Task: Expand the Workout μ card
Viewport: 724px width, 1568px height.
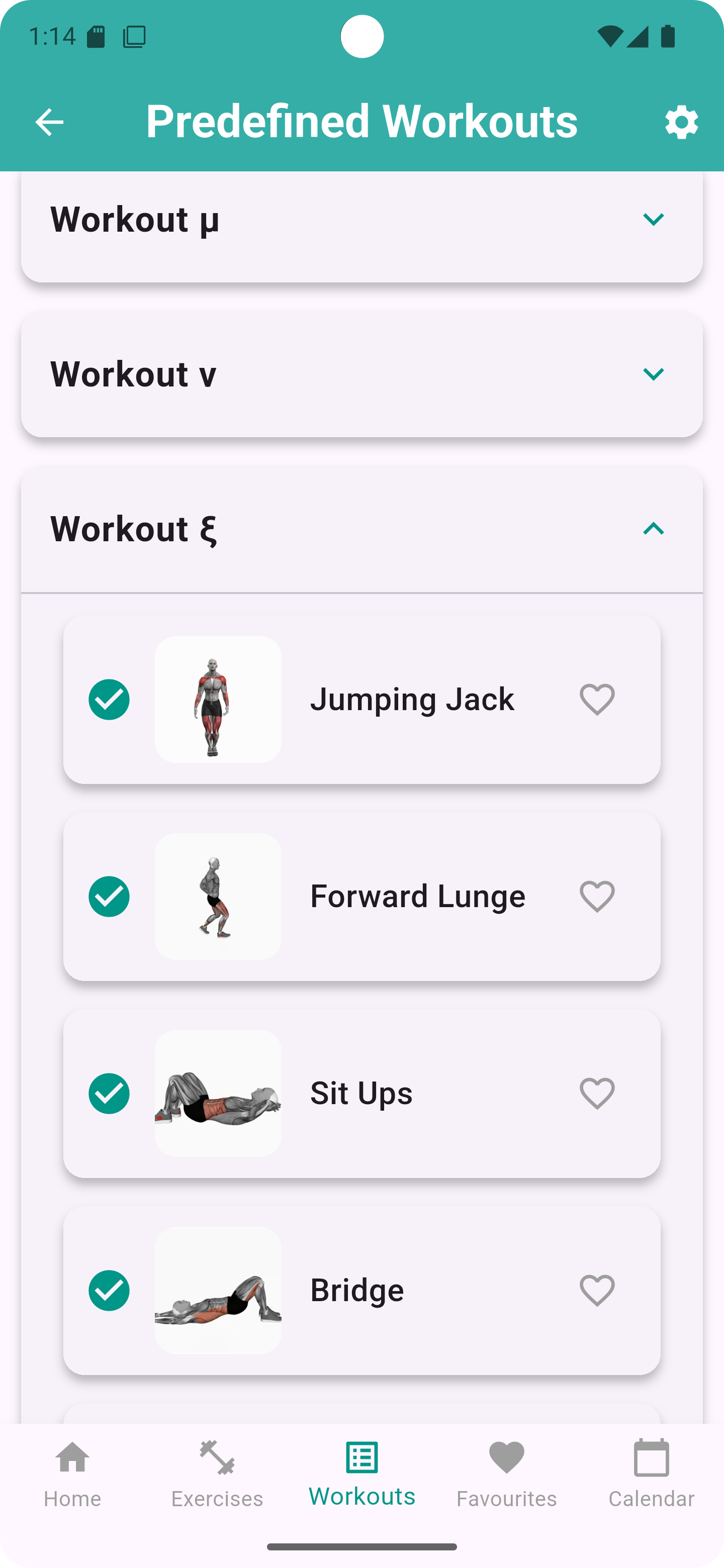Action: [x=653, y=220]
